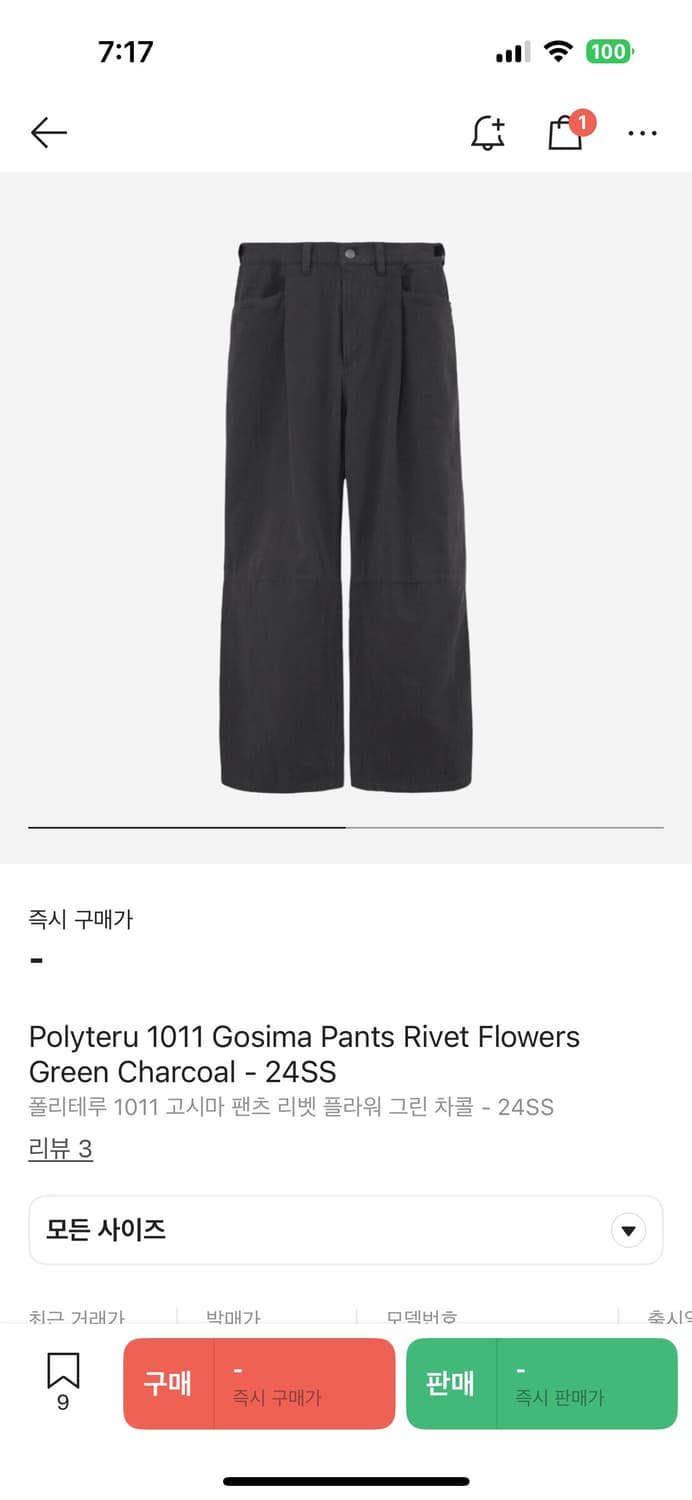
Task: Open the shopping bag
Action: click(566, 133)
